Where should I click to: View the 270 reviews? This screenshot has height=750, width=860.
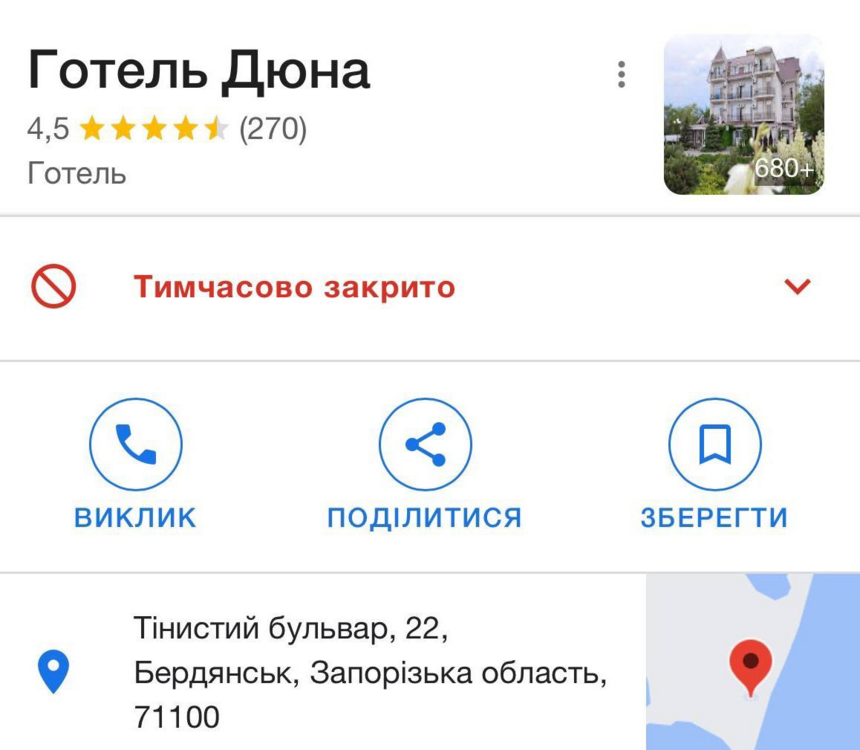tap(272, 129)
